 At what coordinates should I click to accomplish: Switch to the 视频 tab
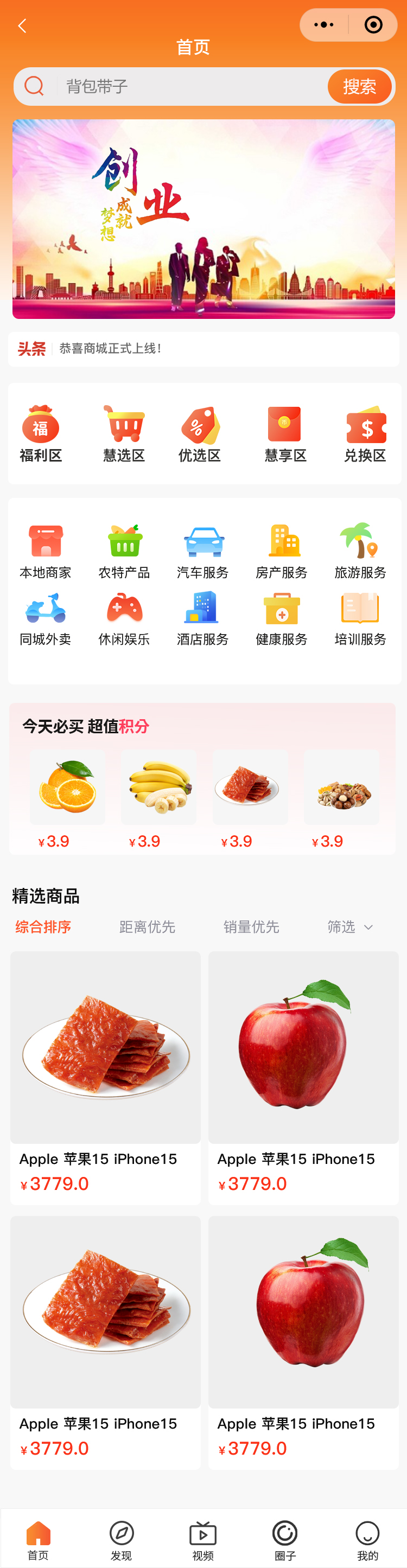pyautogui.click(x=203, y=1539)
